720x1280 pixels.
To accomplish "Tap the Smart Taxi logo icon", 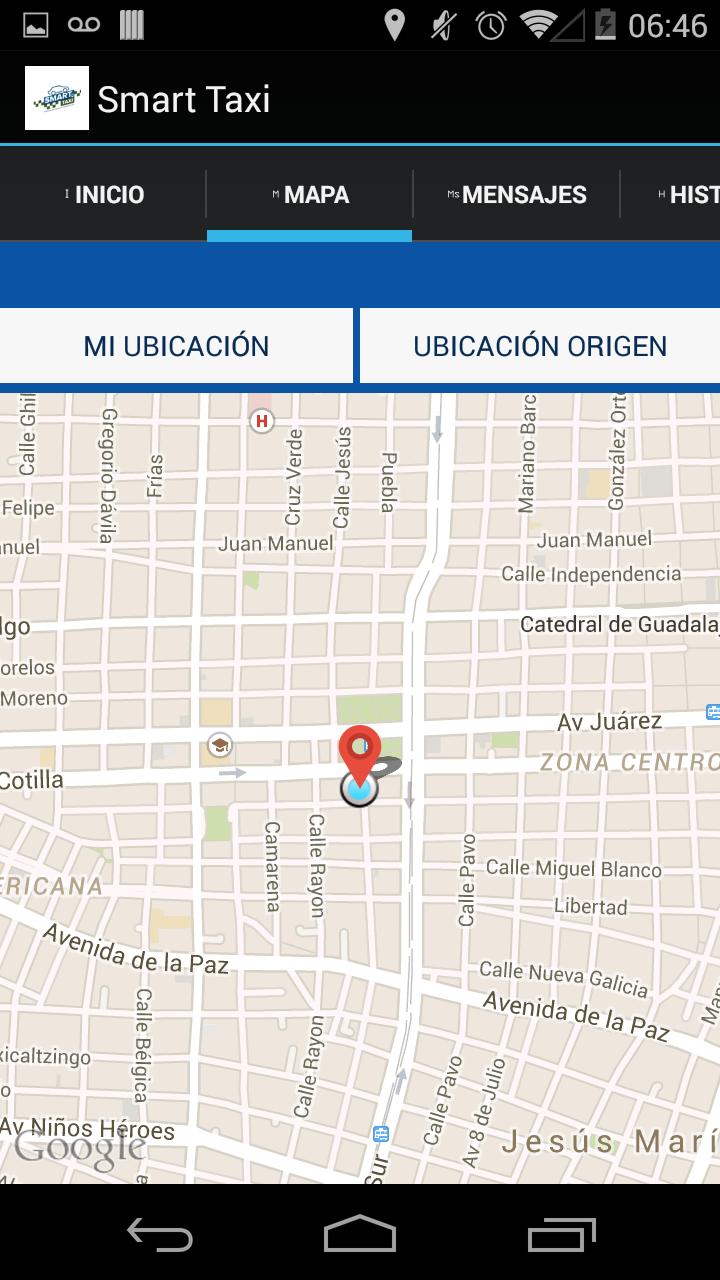I will point(57,97).
